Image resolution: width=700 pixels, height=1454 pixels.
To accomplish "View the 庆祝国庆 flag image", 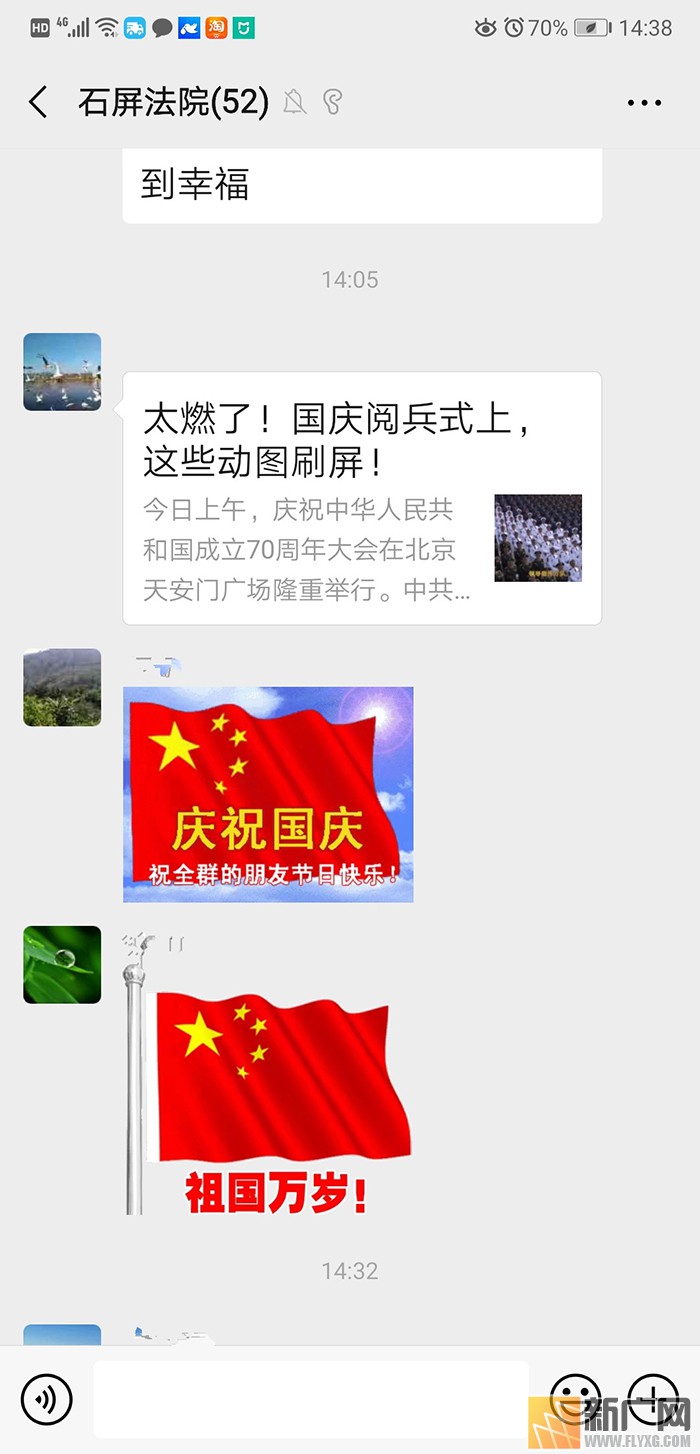I will [267, 794].
